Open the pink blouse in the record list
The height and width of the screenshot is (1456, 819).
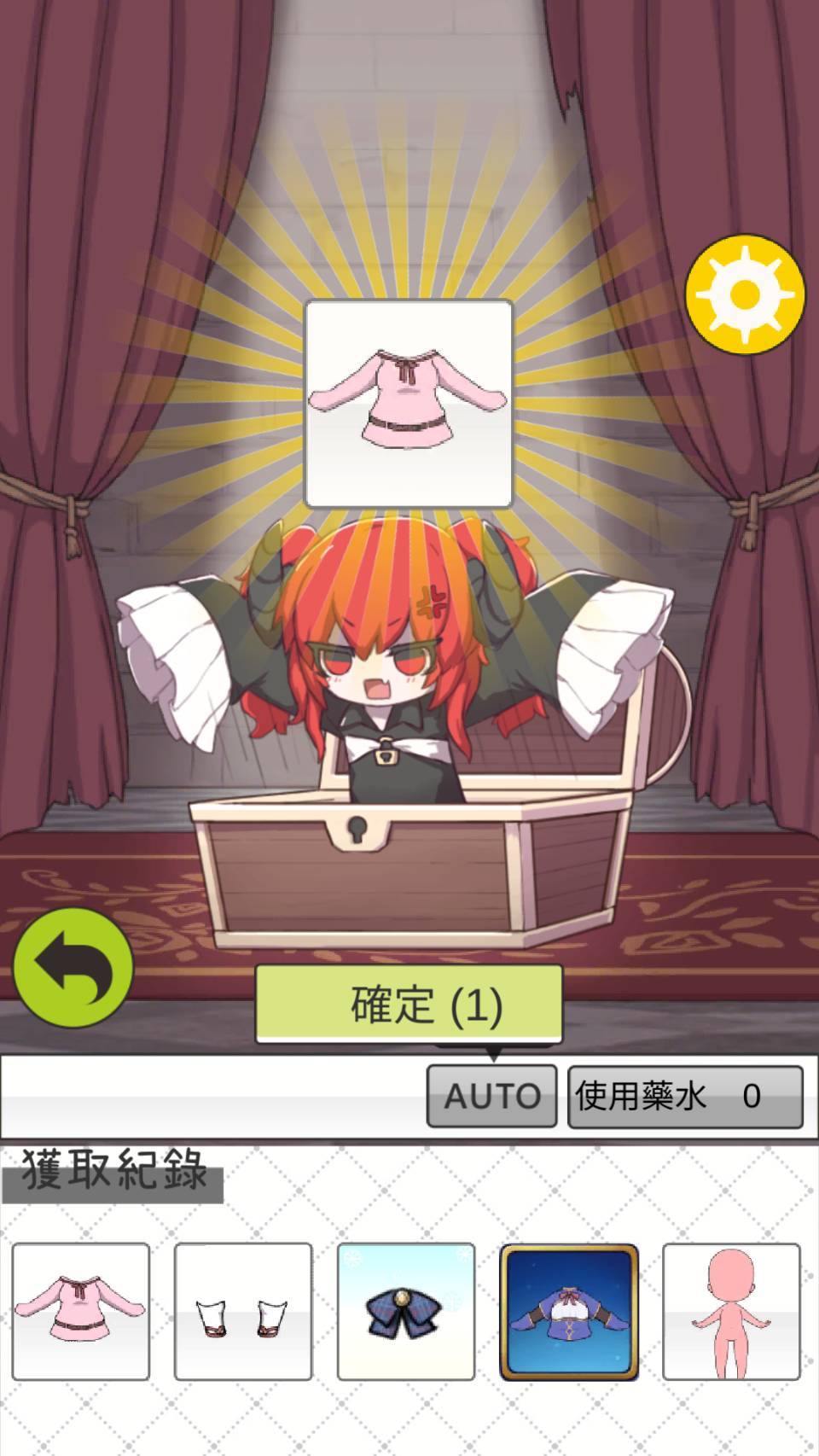pyautogui.click(x=81, y=1312)
